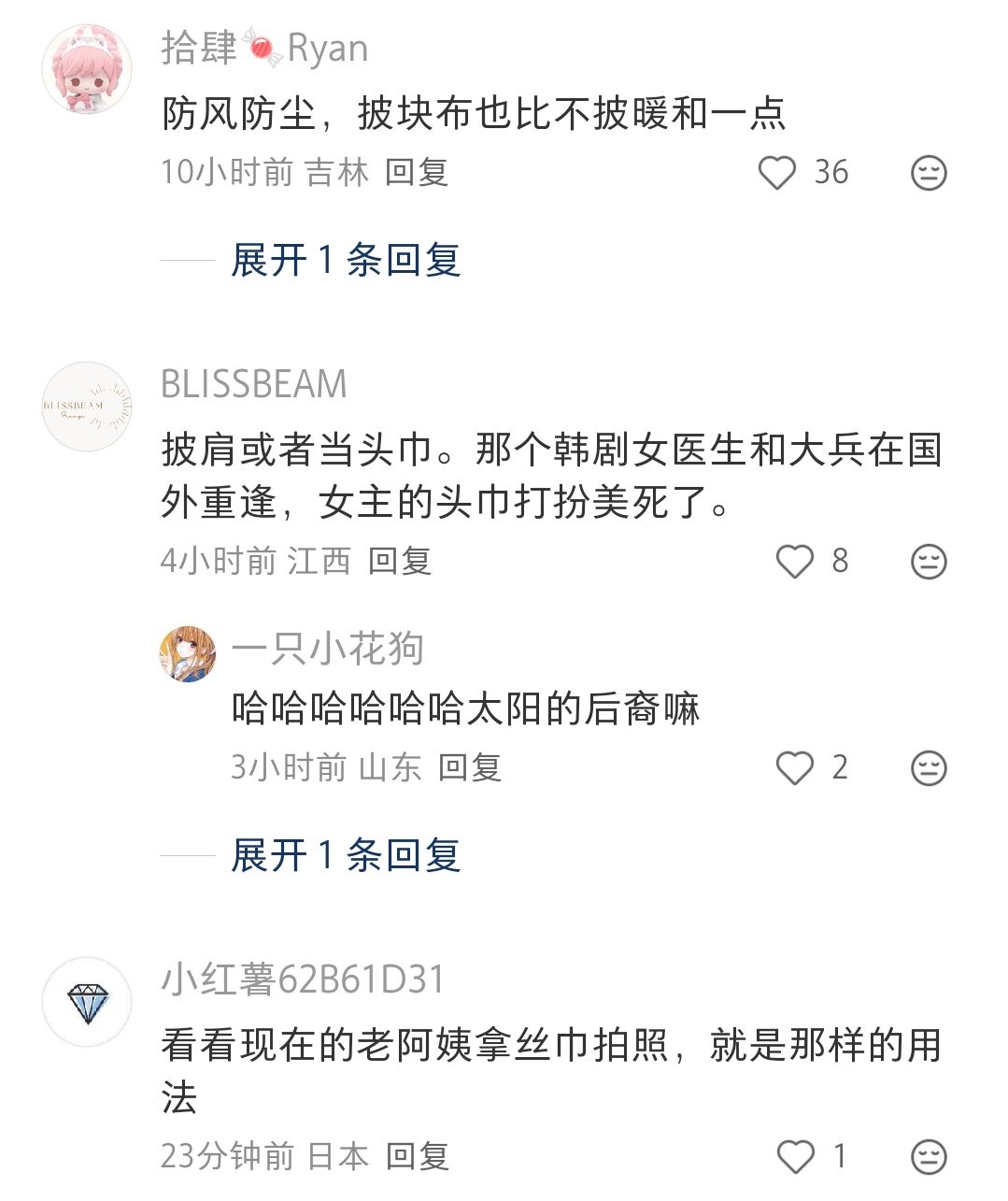This screenshot has width=1008, height=1201.
Task: Open the username BLISSBEAM
Action: click(254, 384)
